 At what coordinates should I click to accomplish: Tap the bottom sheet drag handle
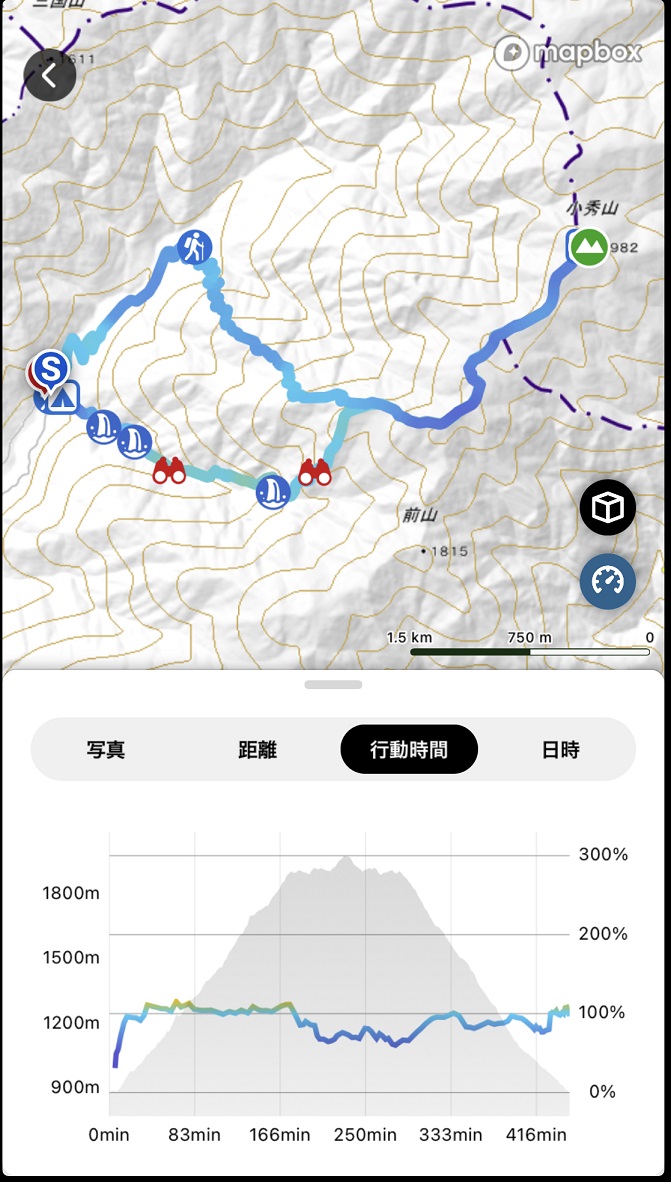pyautogui.click(x=333, y=685)
